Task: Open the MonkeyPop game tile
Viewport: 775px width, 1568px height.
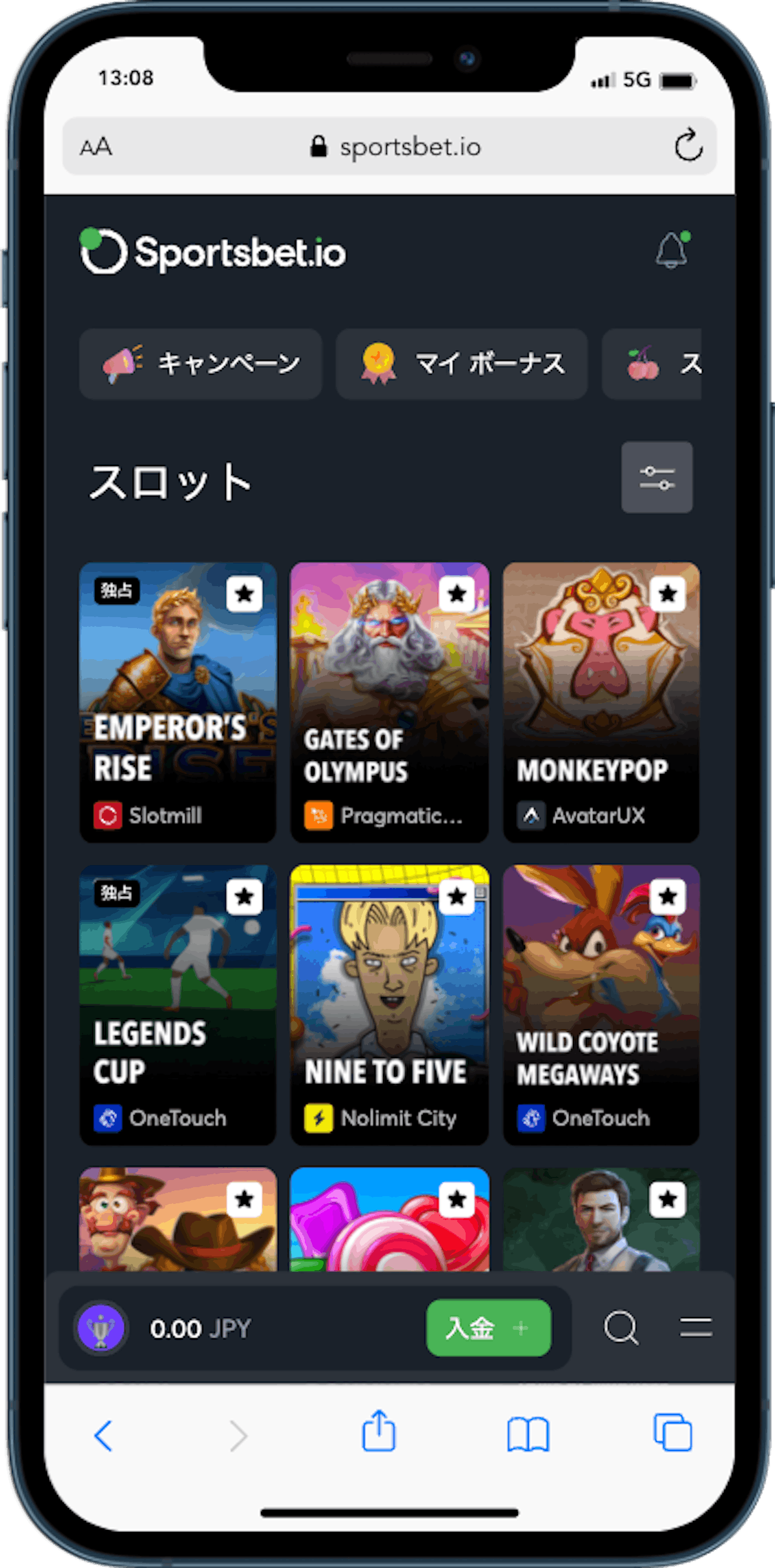Action: coord(601,702)
